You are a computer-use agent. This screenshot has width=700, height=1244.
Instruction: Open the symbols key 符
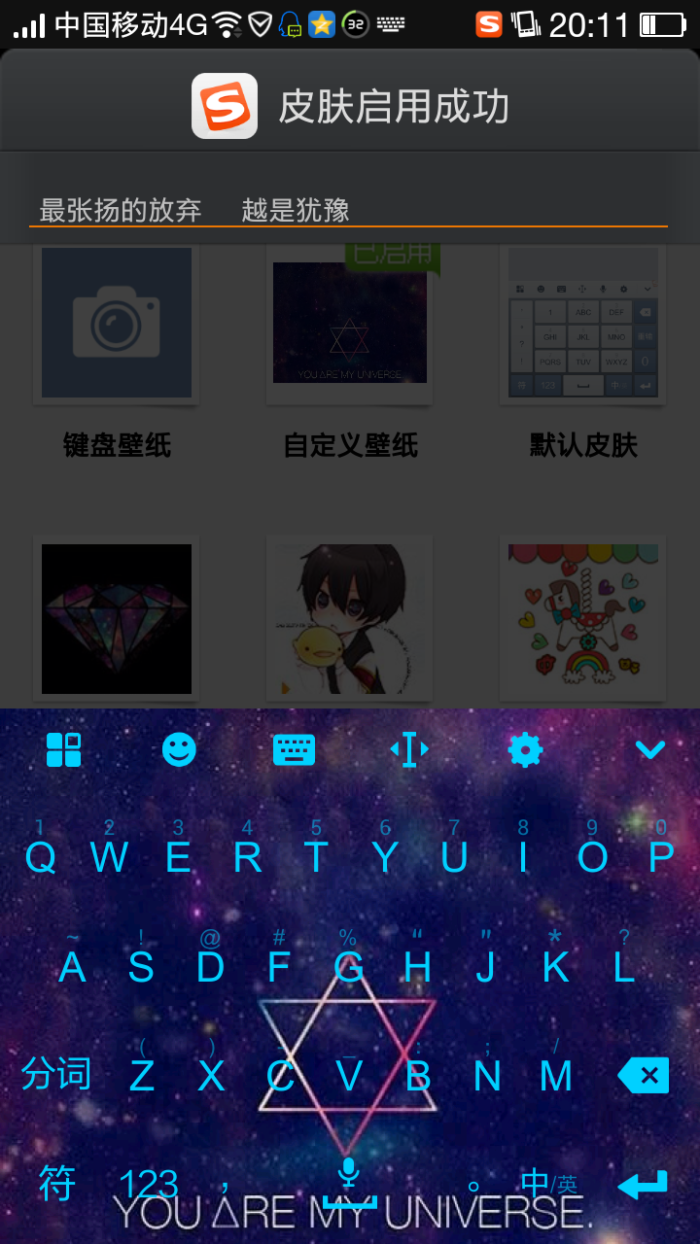pyautogui.click(x=56, y=1184)
